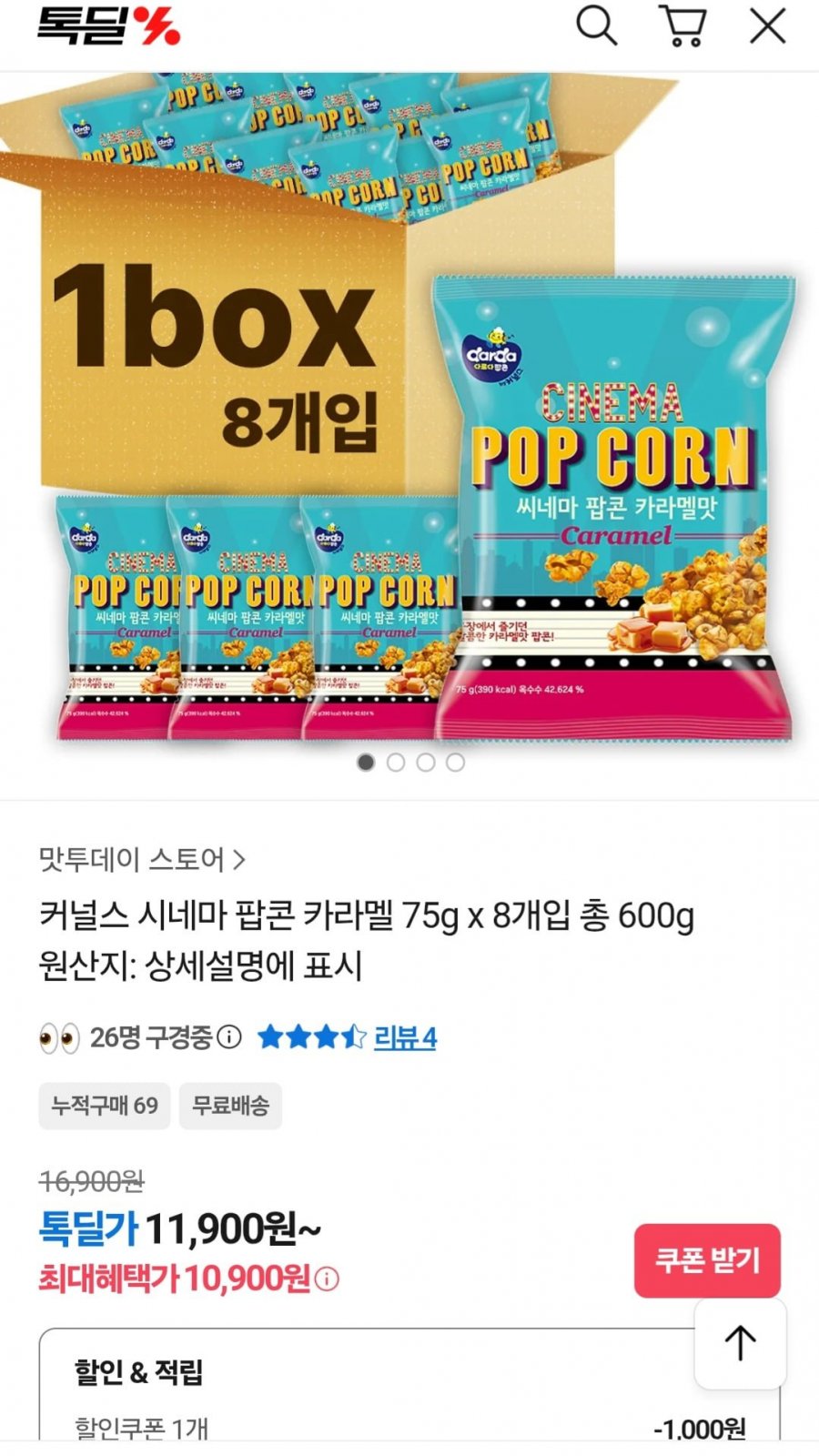Tap the 톡딜 logo
Screen dimensions: 819x1456
108,25
